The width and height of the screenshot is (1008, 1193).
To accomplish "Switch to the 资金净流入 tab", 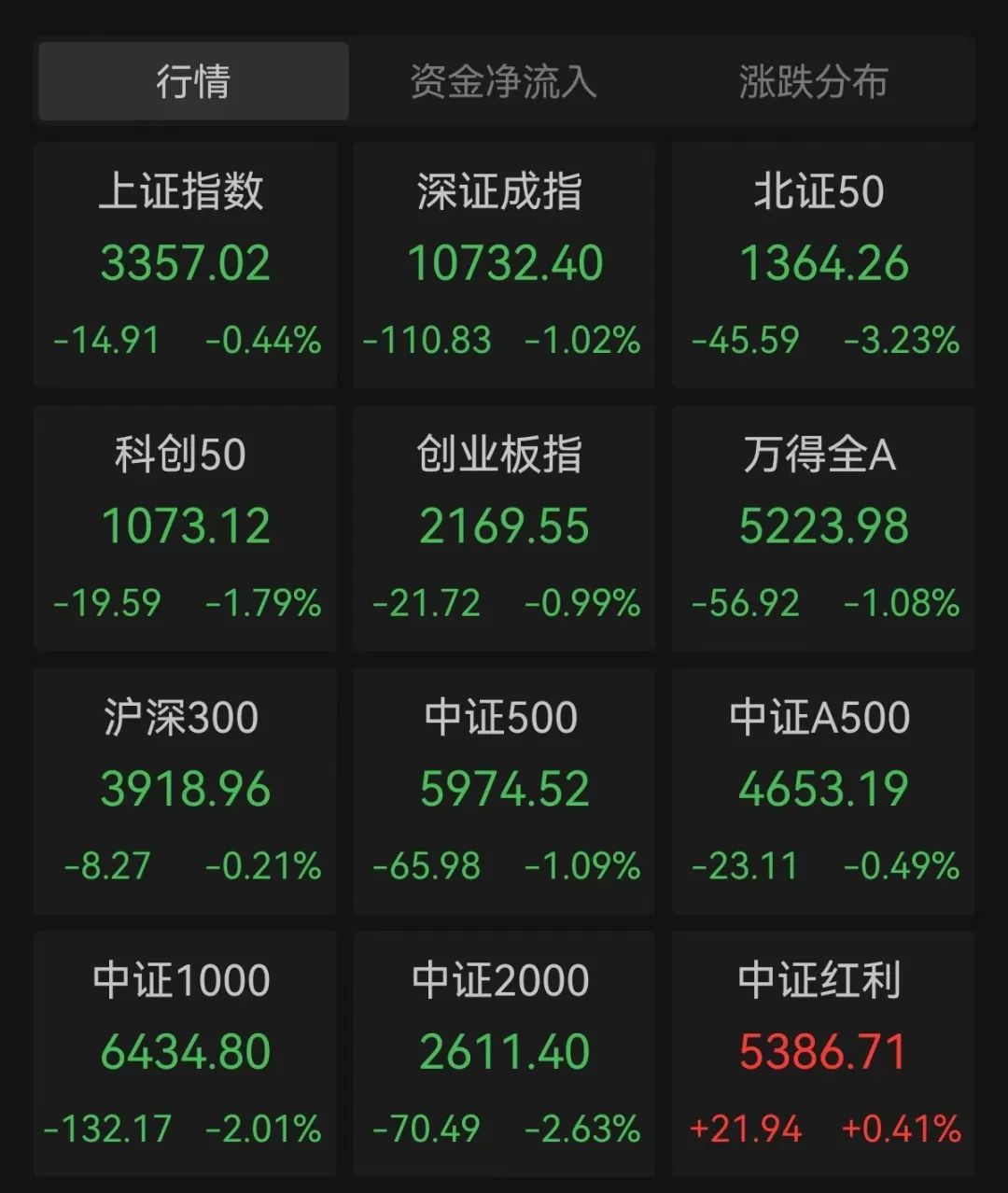I will (x=503, y=81).
